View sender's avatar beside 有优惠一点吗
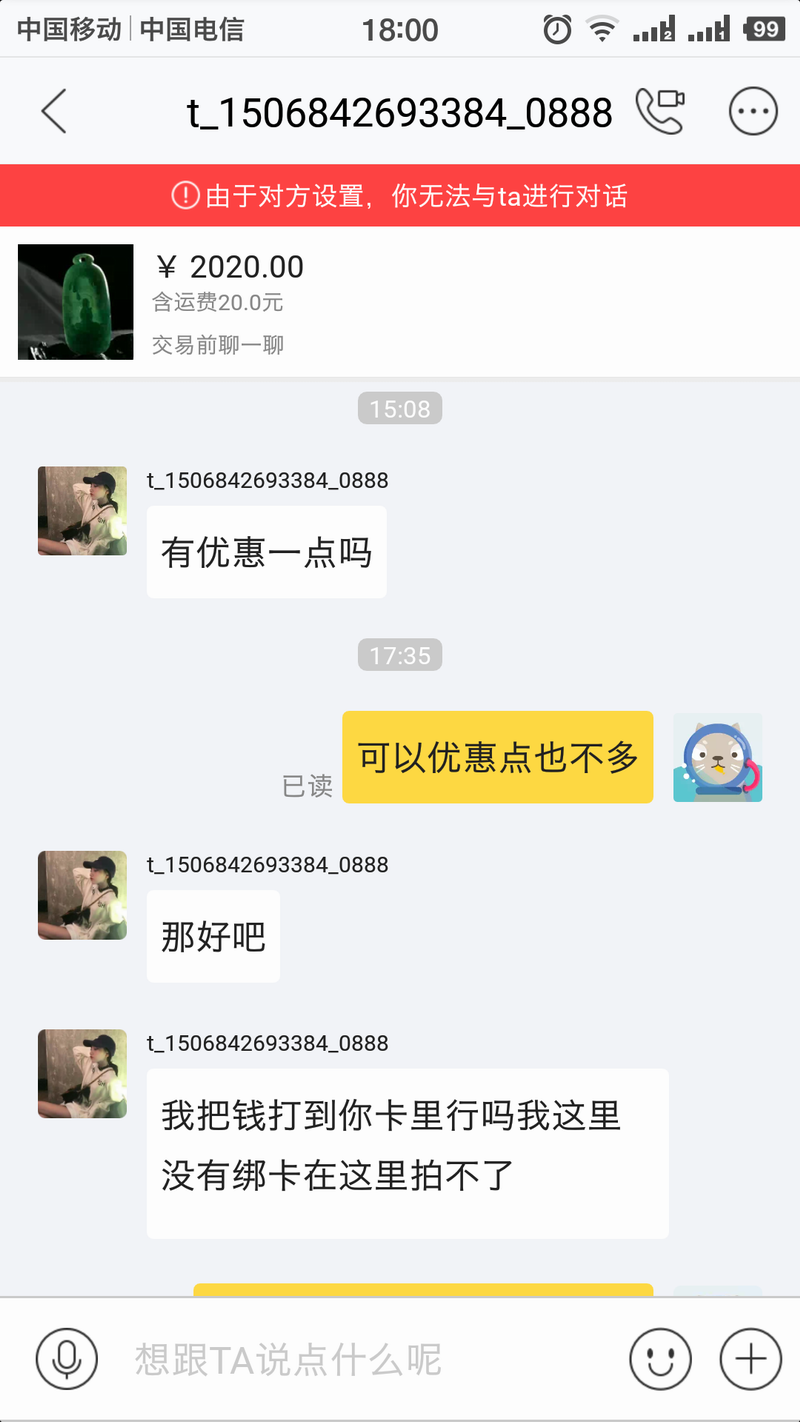 pos(82,510)
